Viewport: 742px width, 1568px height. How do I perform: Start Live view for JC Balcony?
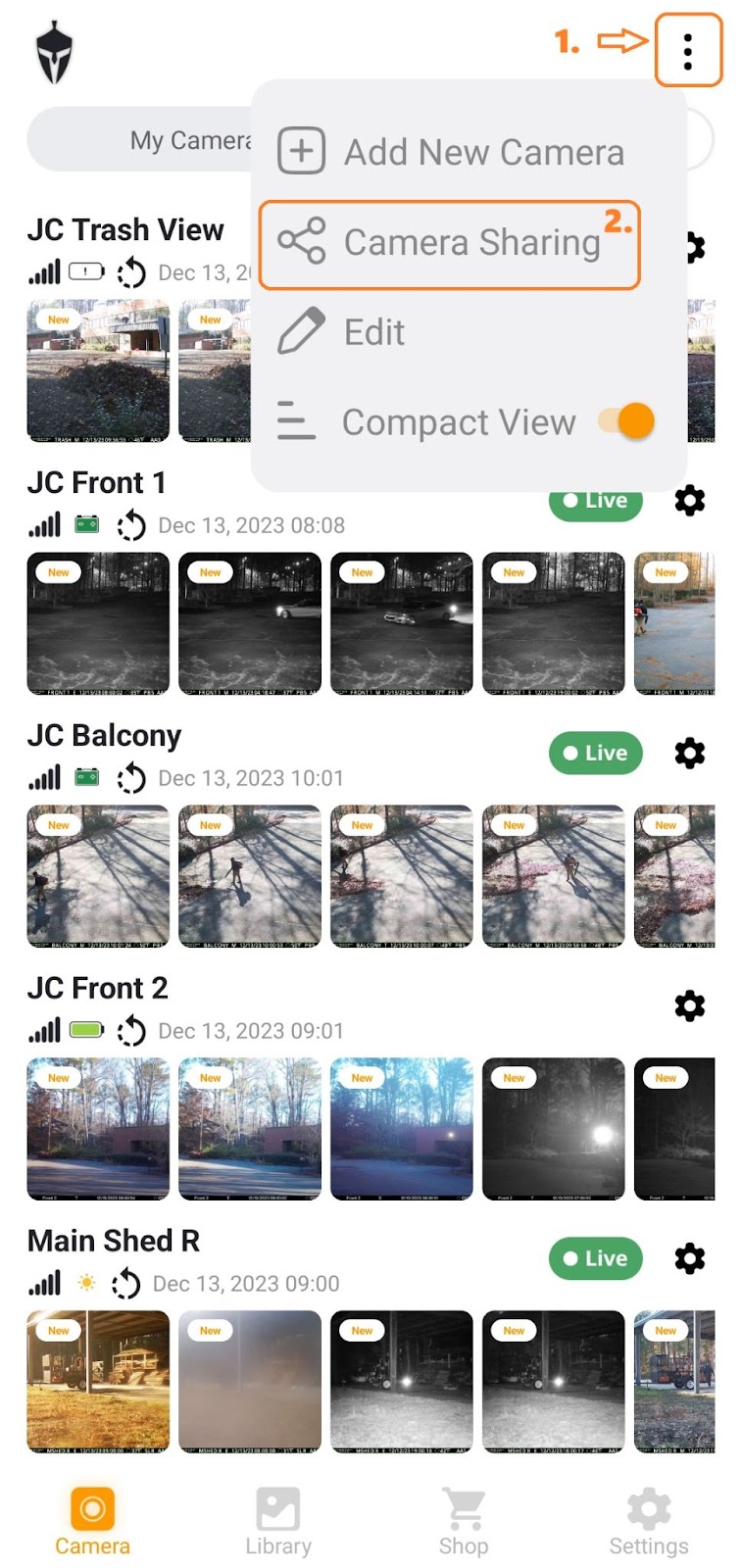pos(595,753)
